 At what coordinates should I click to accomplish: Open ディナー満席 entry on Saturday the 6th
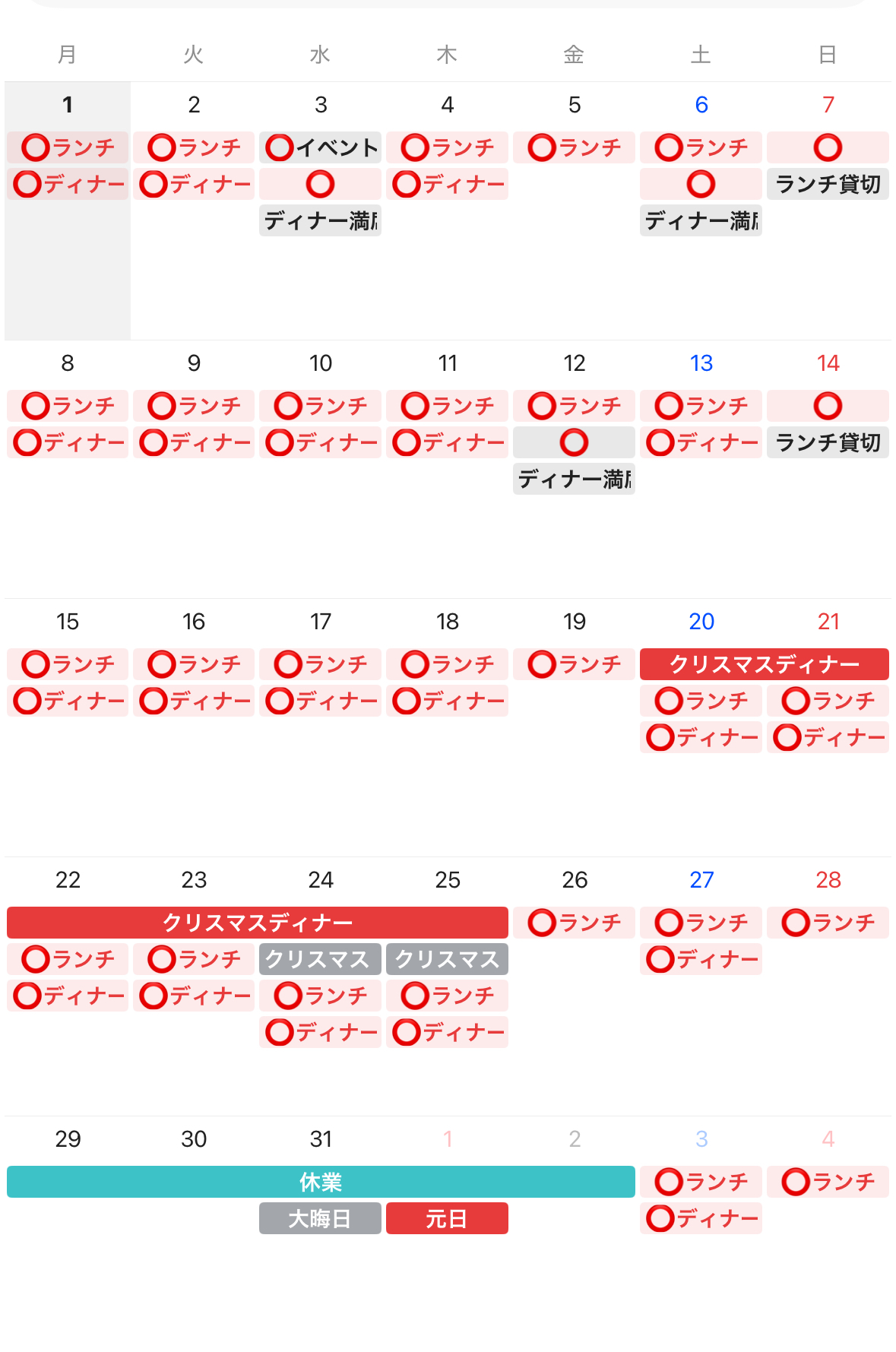pyautogui.click(x=701, y=221)
